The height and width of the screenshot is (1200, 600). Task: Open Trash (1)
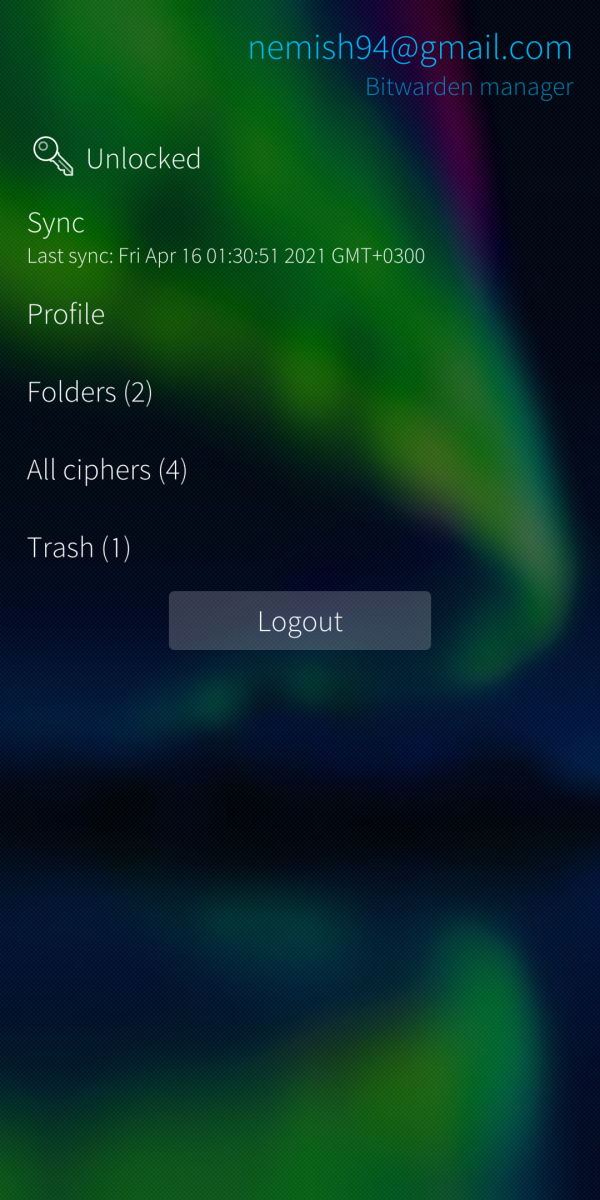79,548
